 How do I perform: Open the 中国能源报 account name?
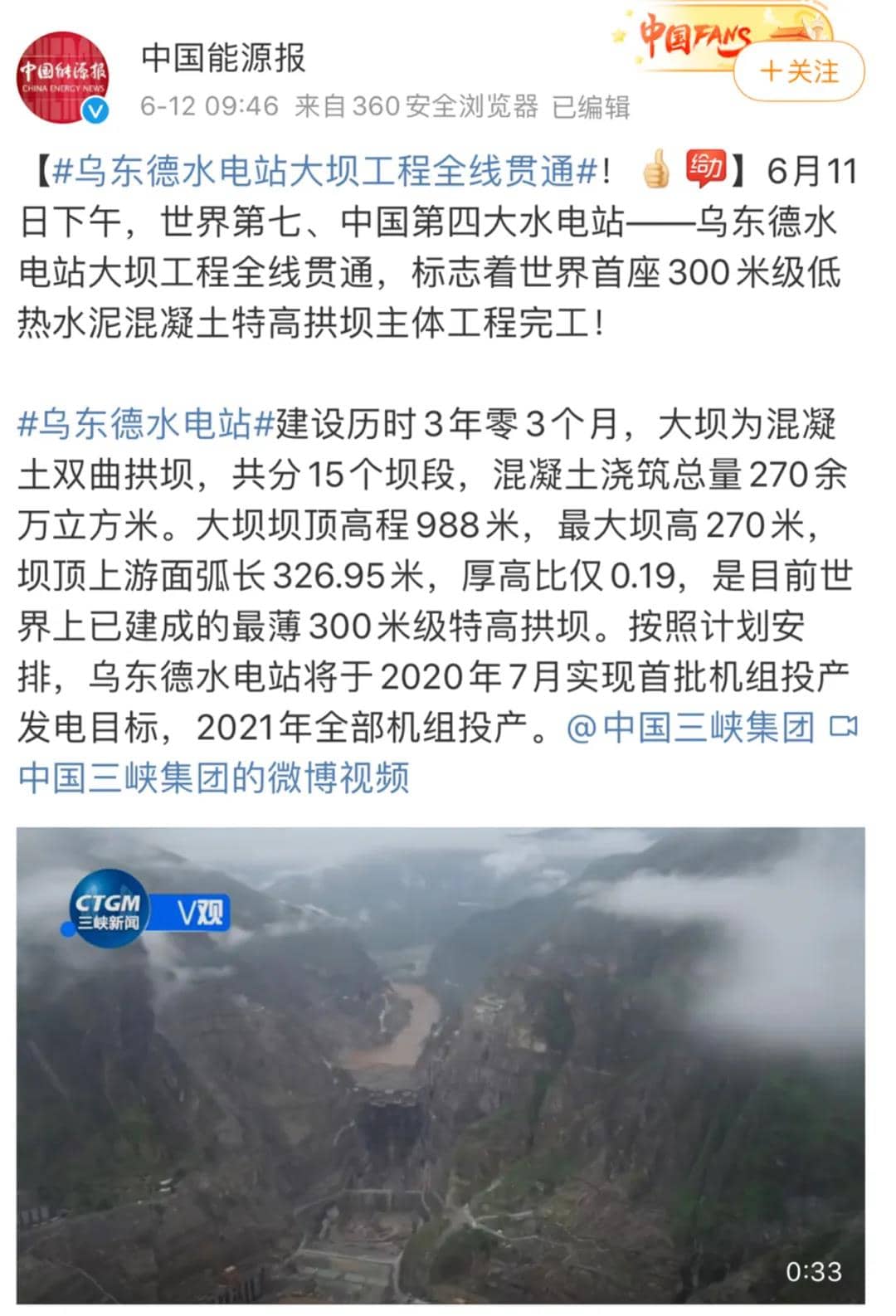click(x=223, y=57)
